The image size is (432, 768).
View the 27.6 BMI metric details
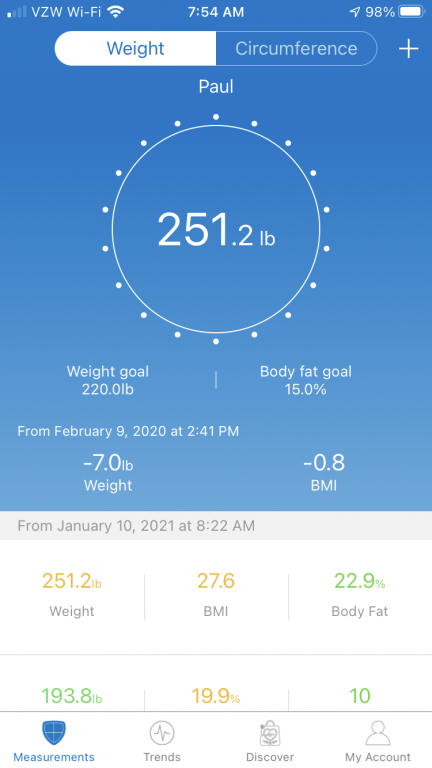[x=216, y=597]
